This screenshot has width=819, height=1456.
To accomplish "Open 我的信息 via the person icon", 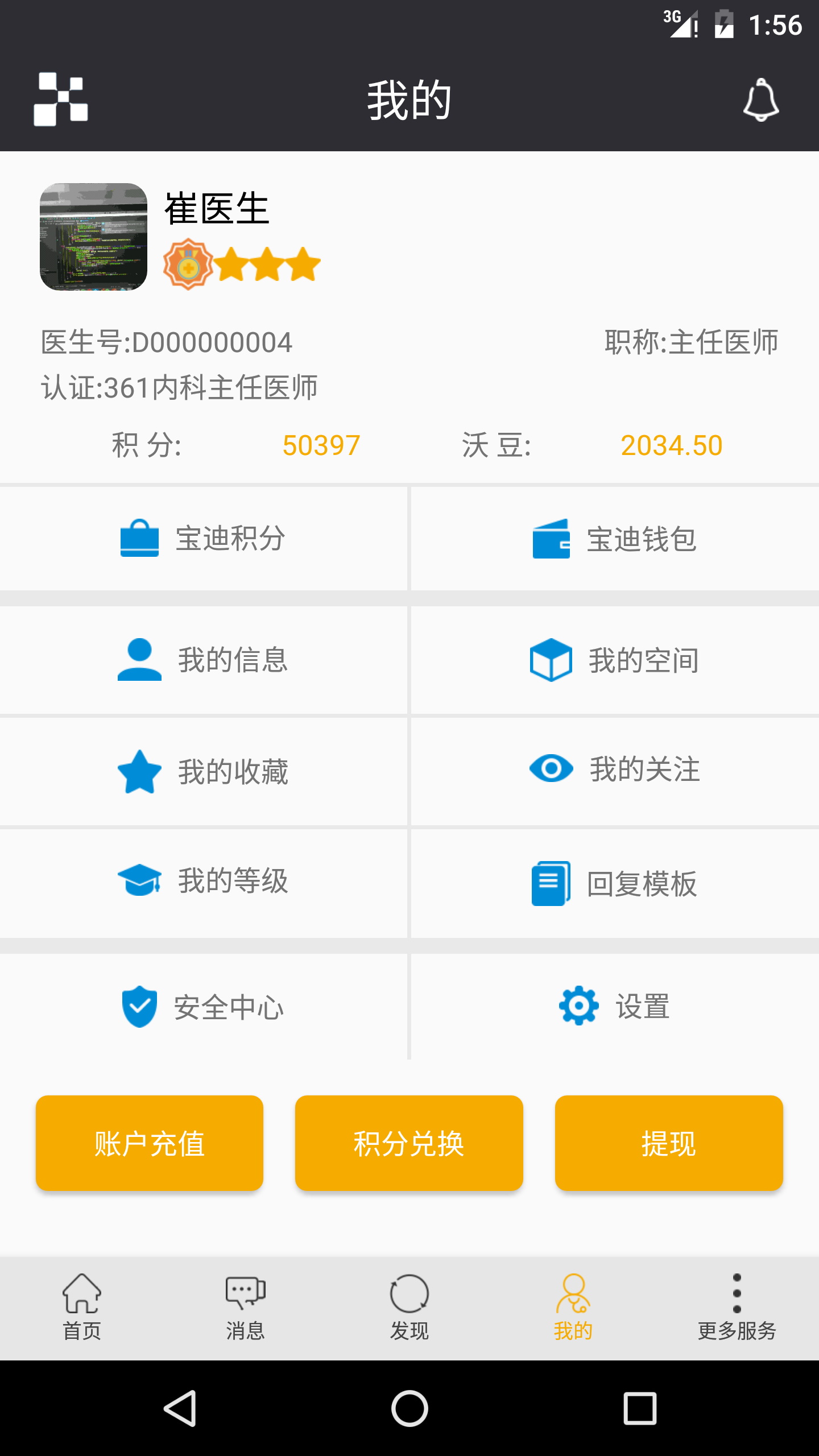I will tap(138, 660).
